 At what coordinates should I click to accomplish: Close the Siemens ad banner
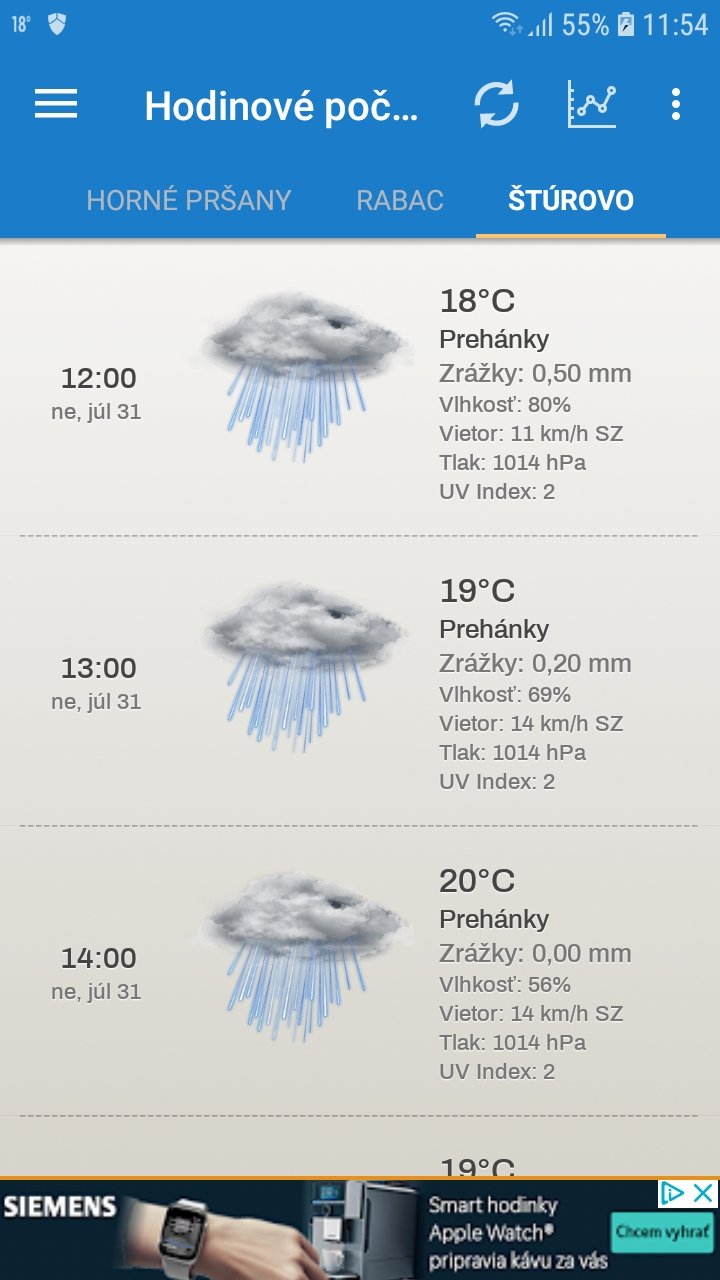coord(705,1193)
